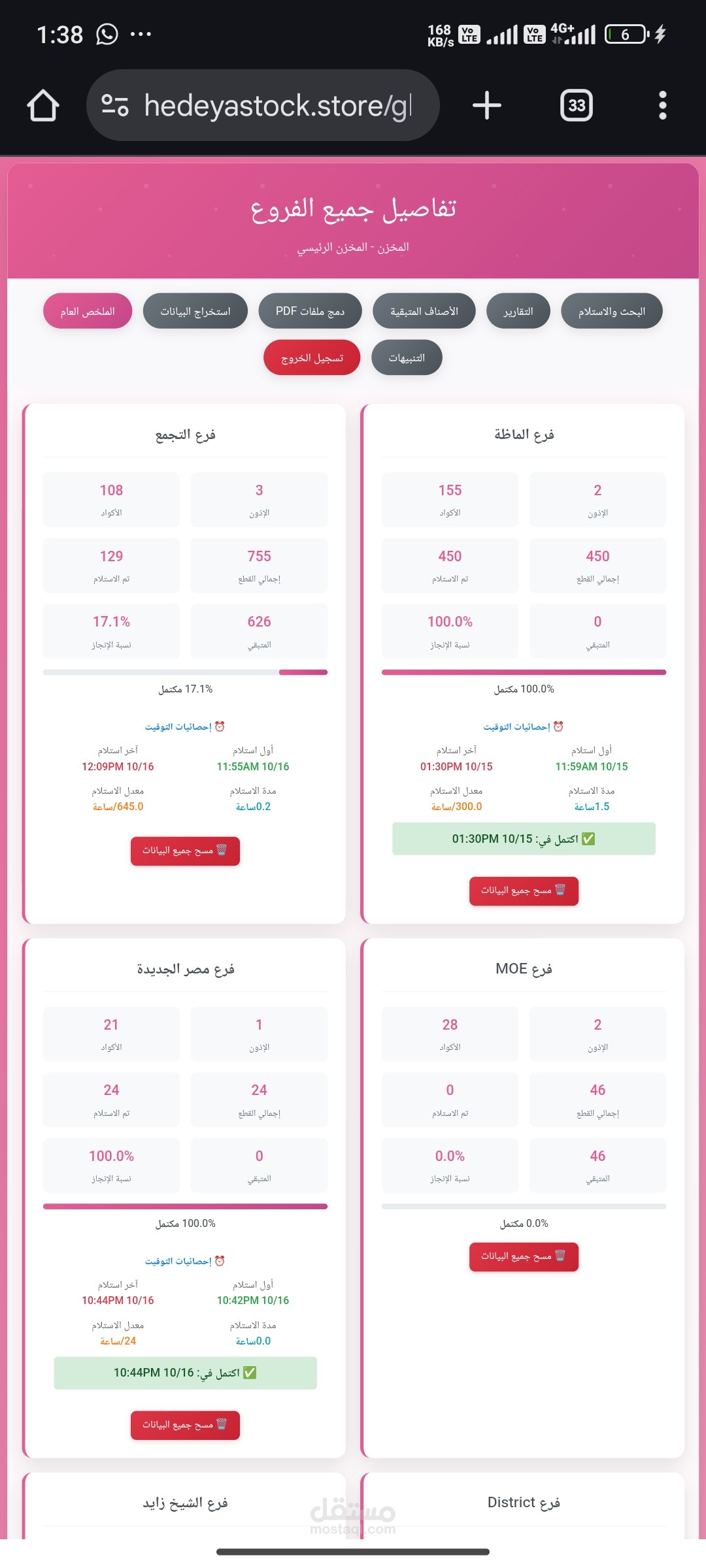Open البحث والاستلام section
The height and width of the screenshot is (1568, 706).
click(x=612, y=311)
